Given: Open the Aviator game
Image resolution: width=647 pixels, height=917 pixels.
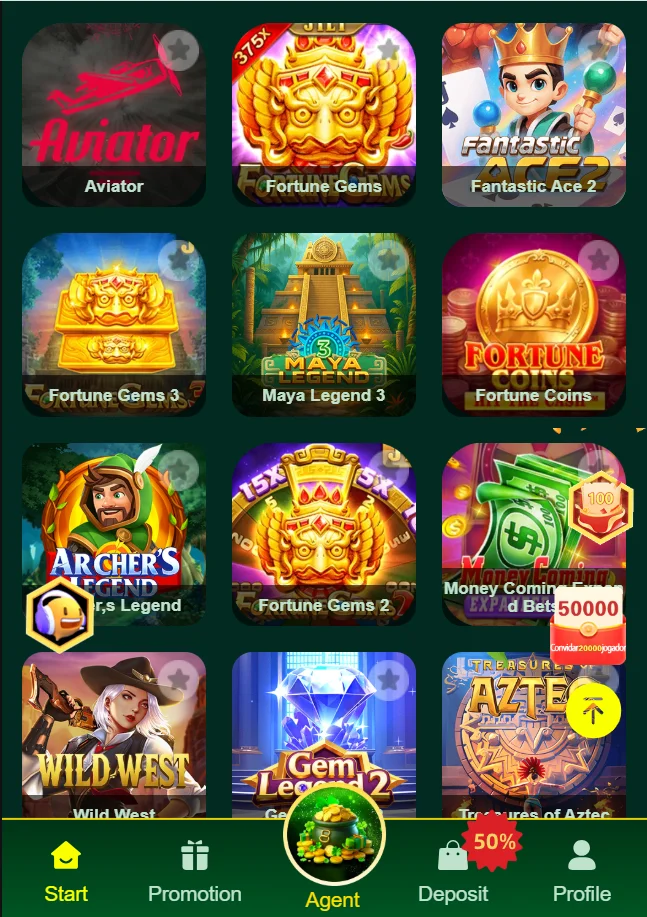Looking at the screenshot, I should [113, 115].
